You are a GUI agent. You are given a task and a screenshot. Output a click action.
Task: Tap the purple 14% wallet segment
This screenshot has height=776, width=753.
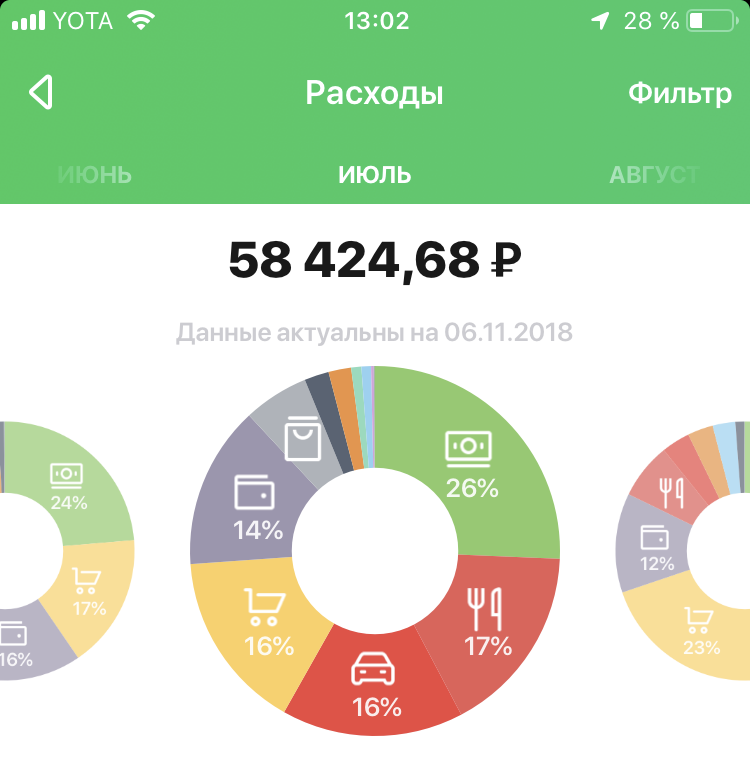coord(255,505)
